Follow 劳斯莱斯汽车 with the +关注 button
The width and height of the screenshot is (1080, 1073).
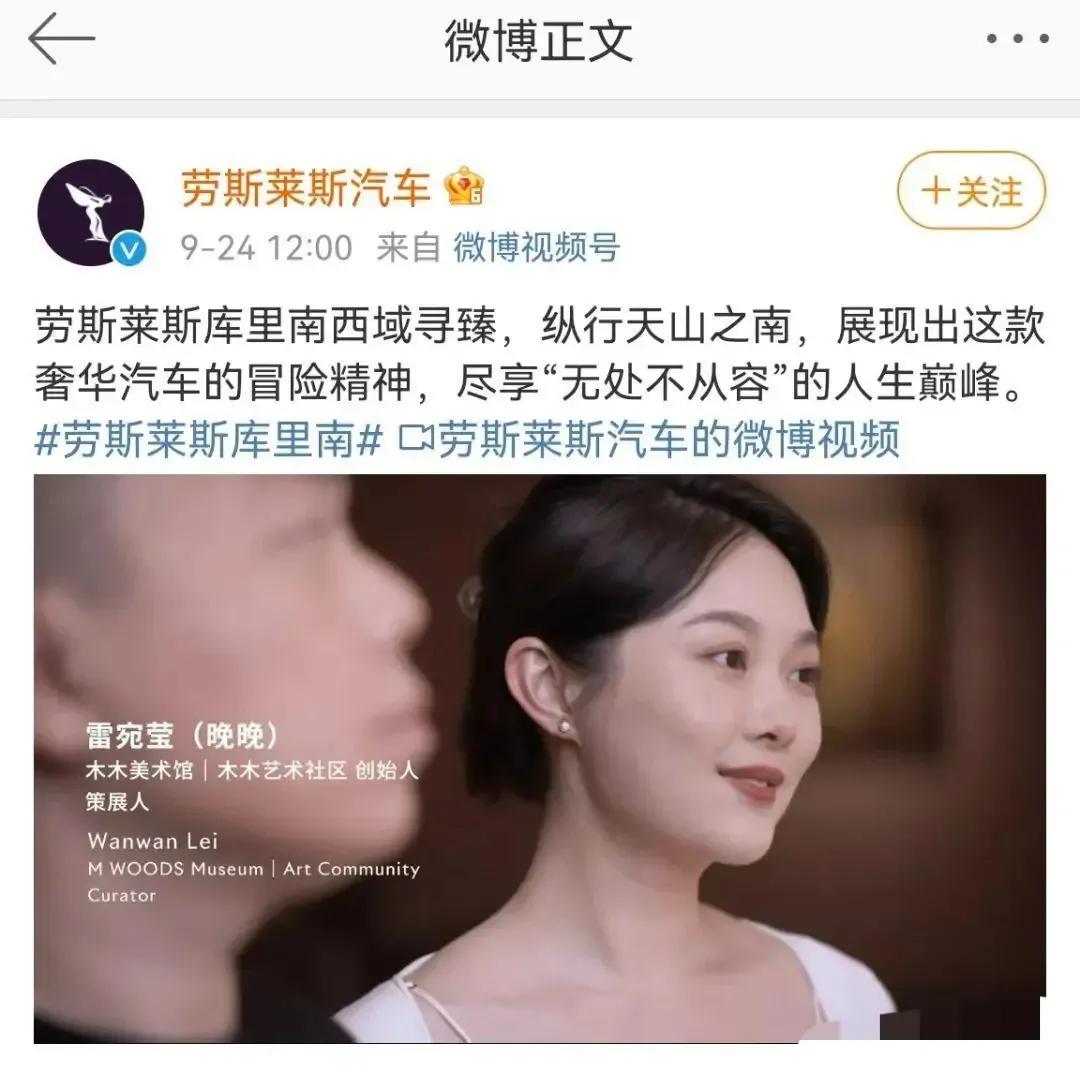971,191
